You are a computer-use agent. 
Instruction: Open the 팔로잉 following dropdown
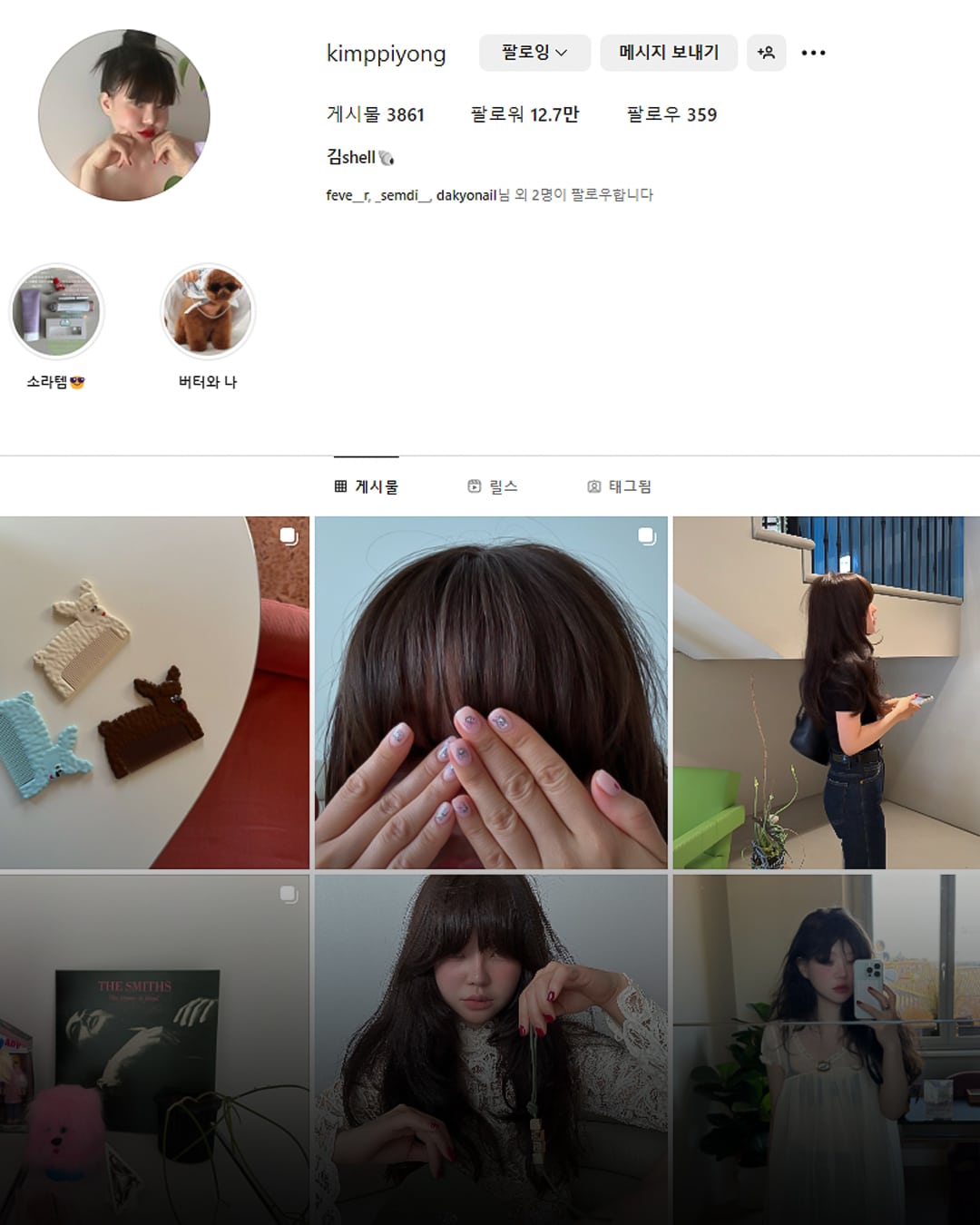534,53
